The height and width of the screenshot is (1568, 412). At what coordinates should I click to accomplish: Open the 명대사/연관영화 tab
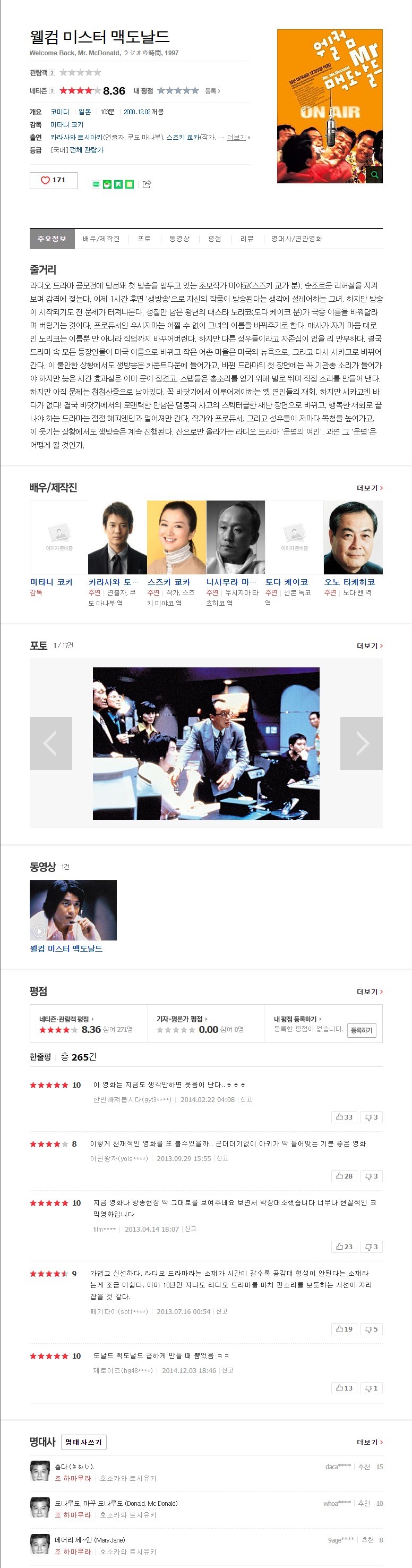(x=296, y=239)
